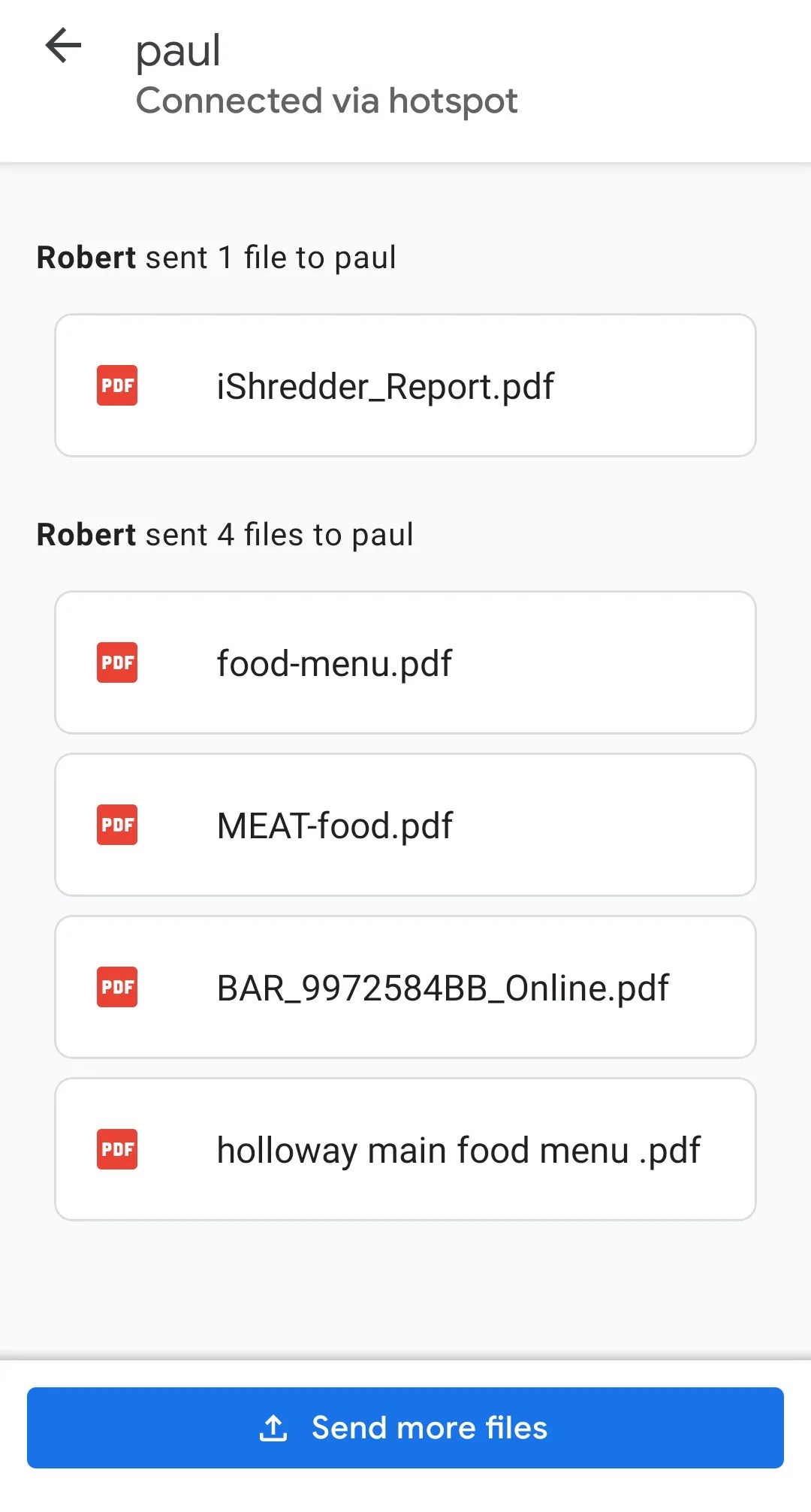The image size is (811, 1512).
Task: Open holloway main food menu .pdf
Action: coord(405,1149)
